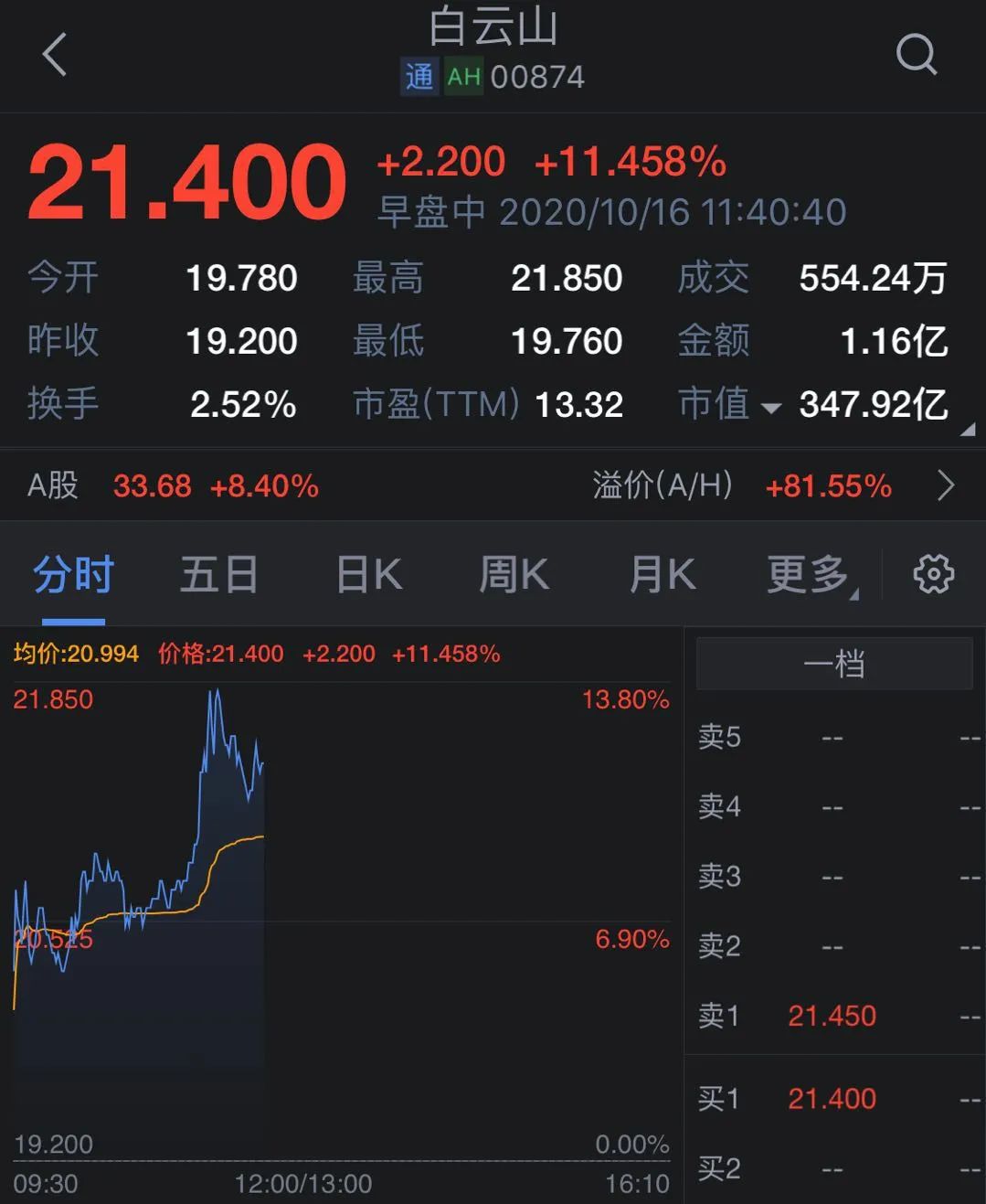Switch to the 五日 chart tab
The width and height of the screenshot is (986, 1204).
(219, 575)
